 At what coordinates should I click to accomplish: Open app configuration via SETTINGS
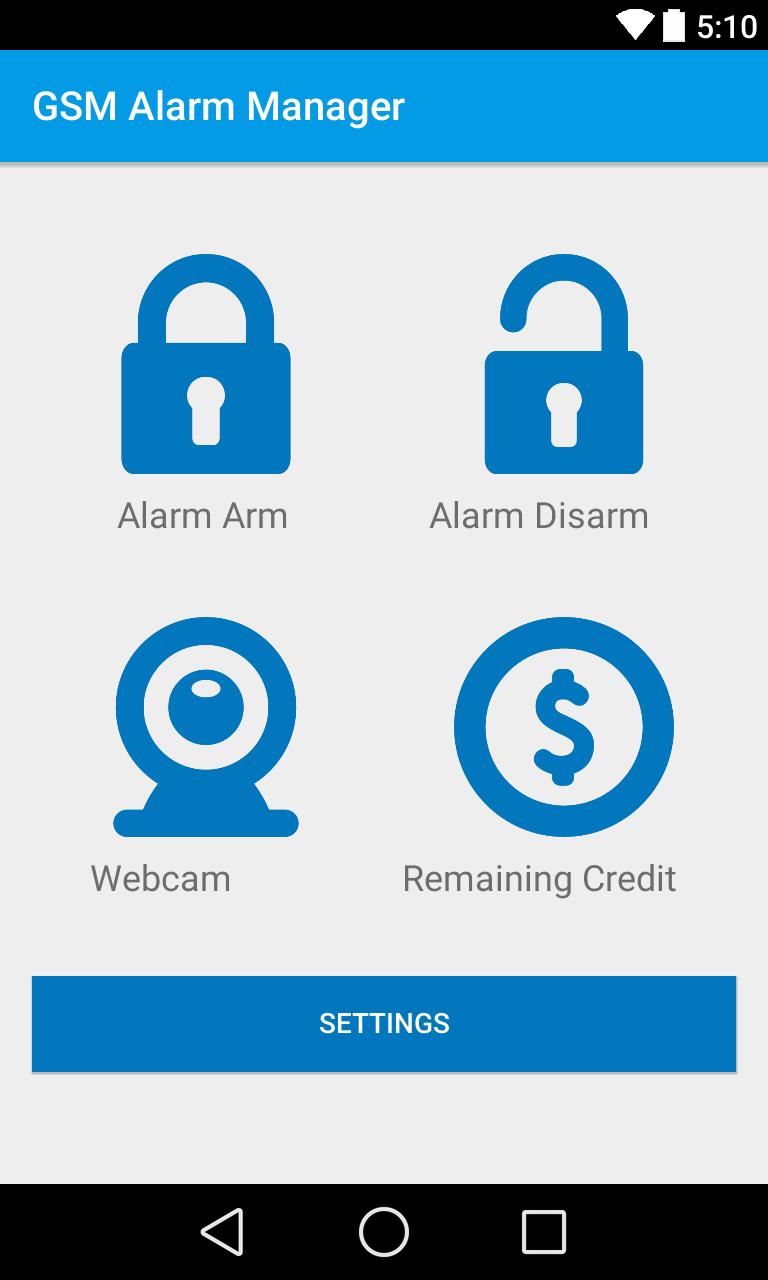[x=384, y=1023]
